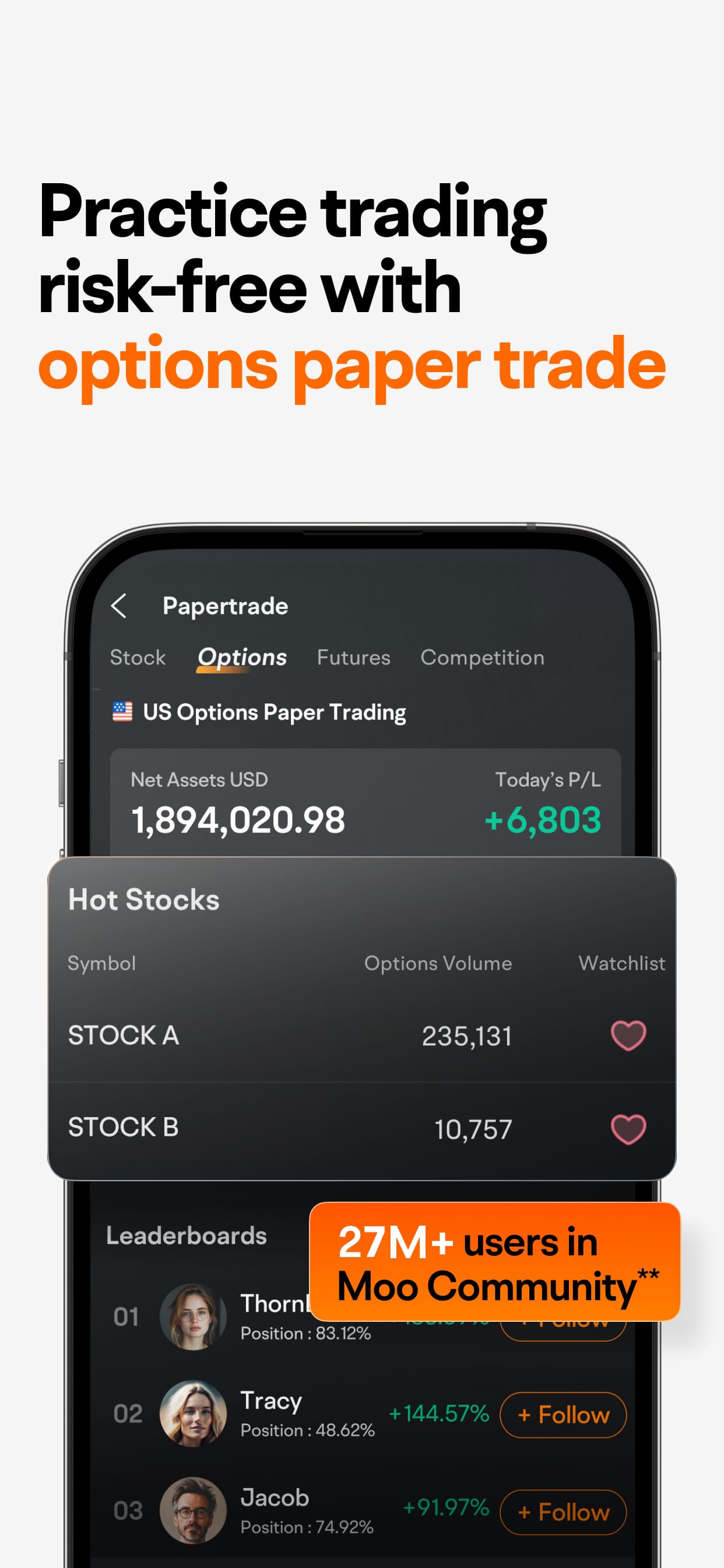Expand the Symbol column header
724x1568 pixels.
(102, 963)
